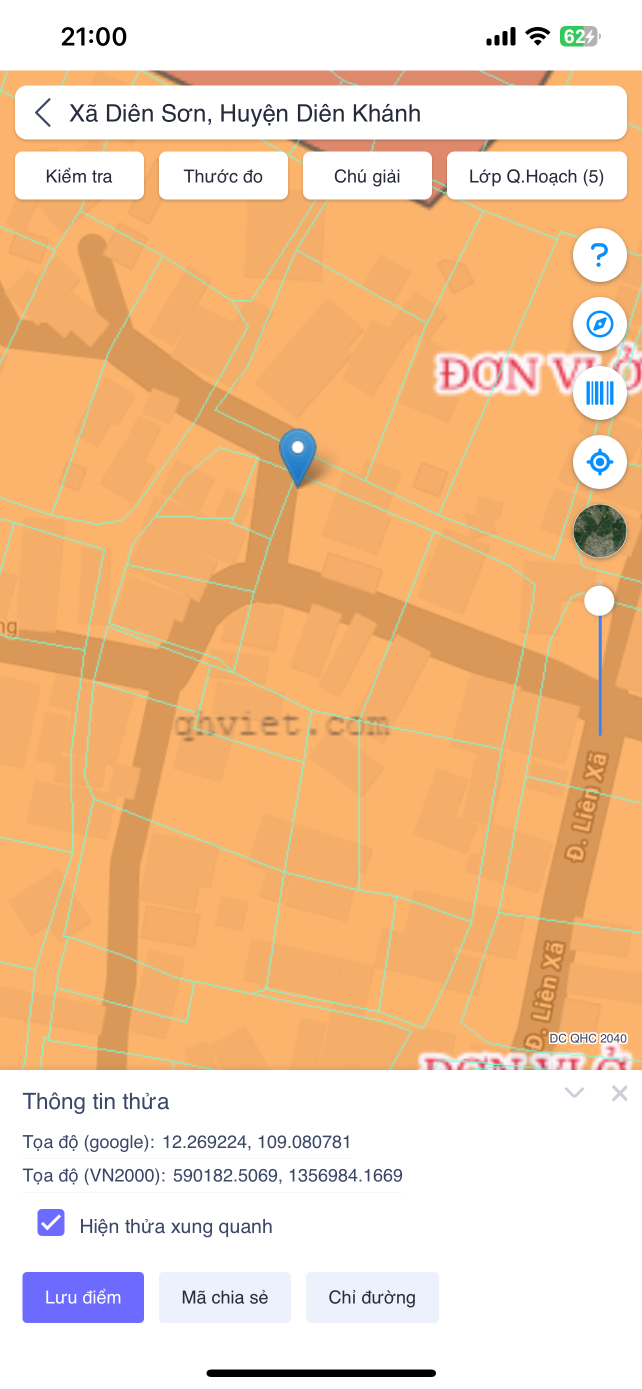642x1389 pixels.
Task: Open Chỉ đường directions
Action: (x=372, y=1297)
